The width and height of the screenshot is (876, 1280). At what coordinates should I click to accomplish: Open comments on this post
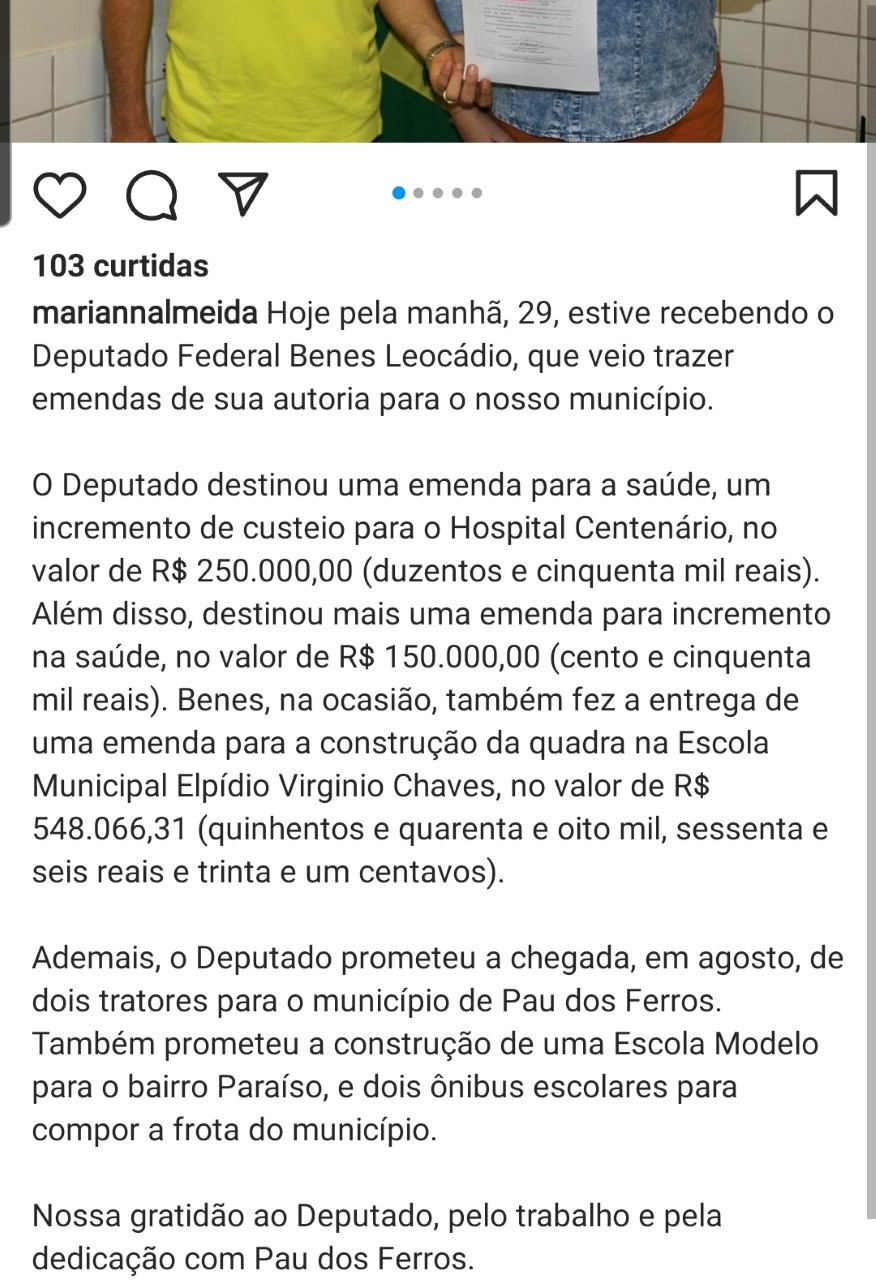[x=151, y=194]
